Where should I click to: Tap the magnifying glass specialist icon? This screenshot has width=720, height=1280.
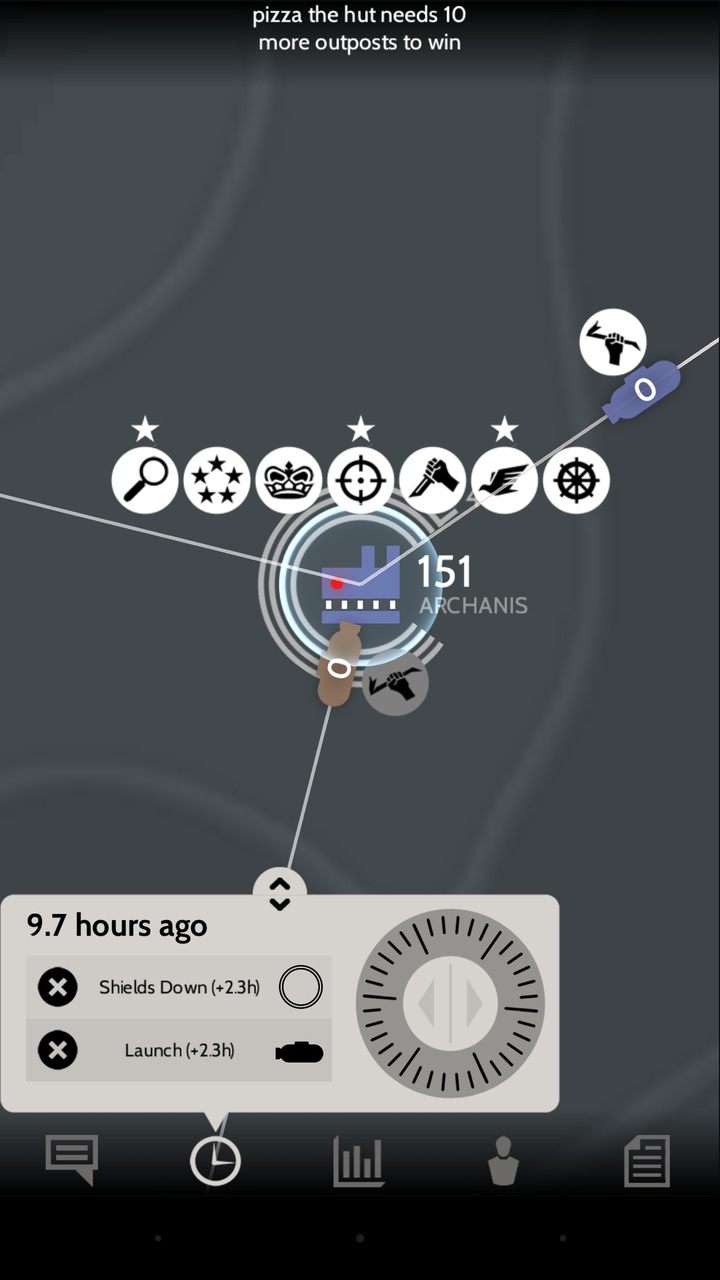145,480
